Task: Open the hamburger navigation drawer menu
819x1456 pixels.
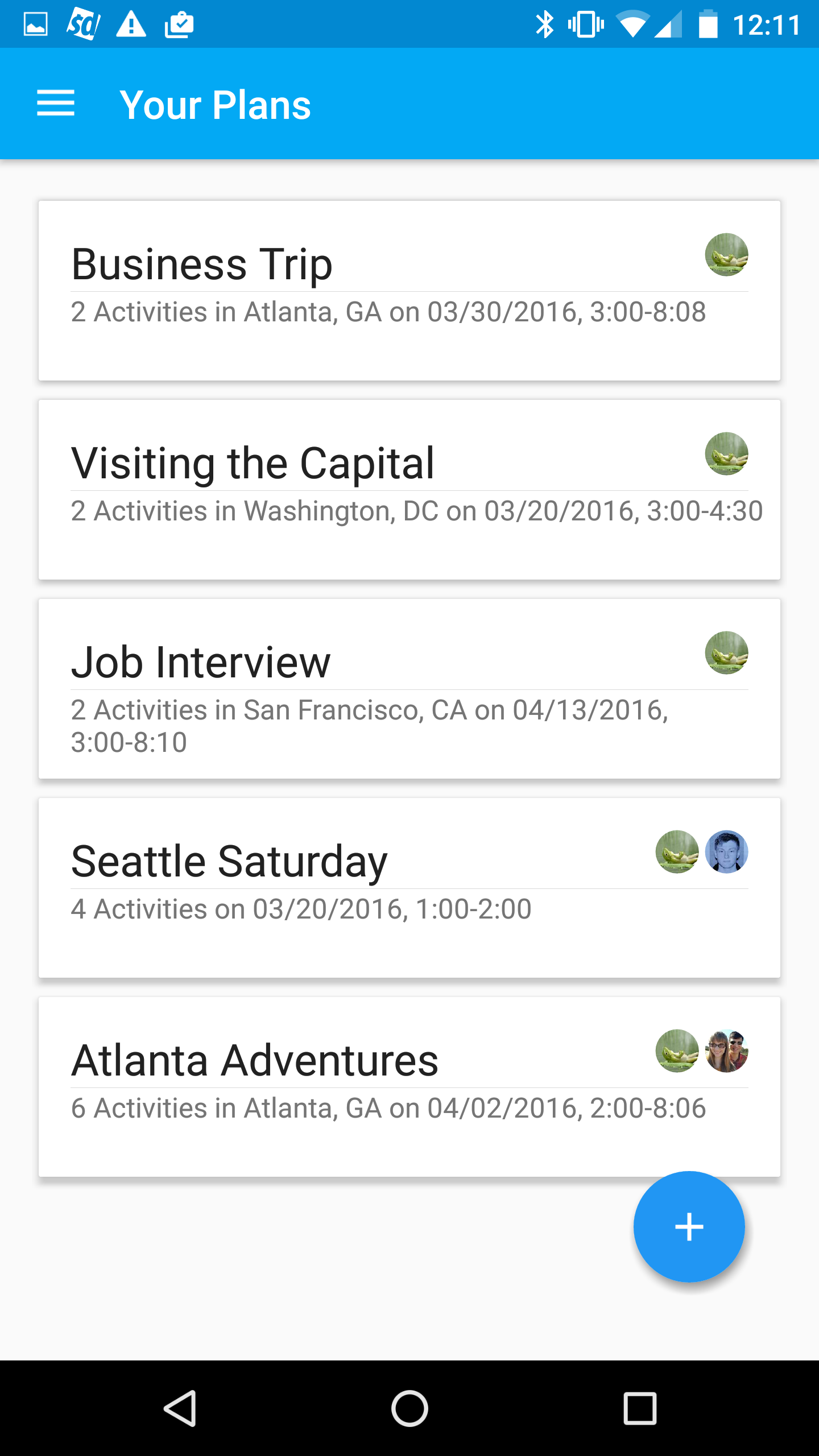Action: [x=56, y=104]
